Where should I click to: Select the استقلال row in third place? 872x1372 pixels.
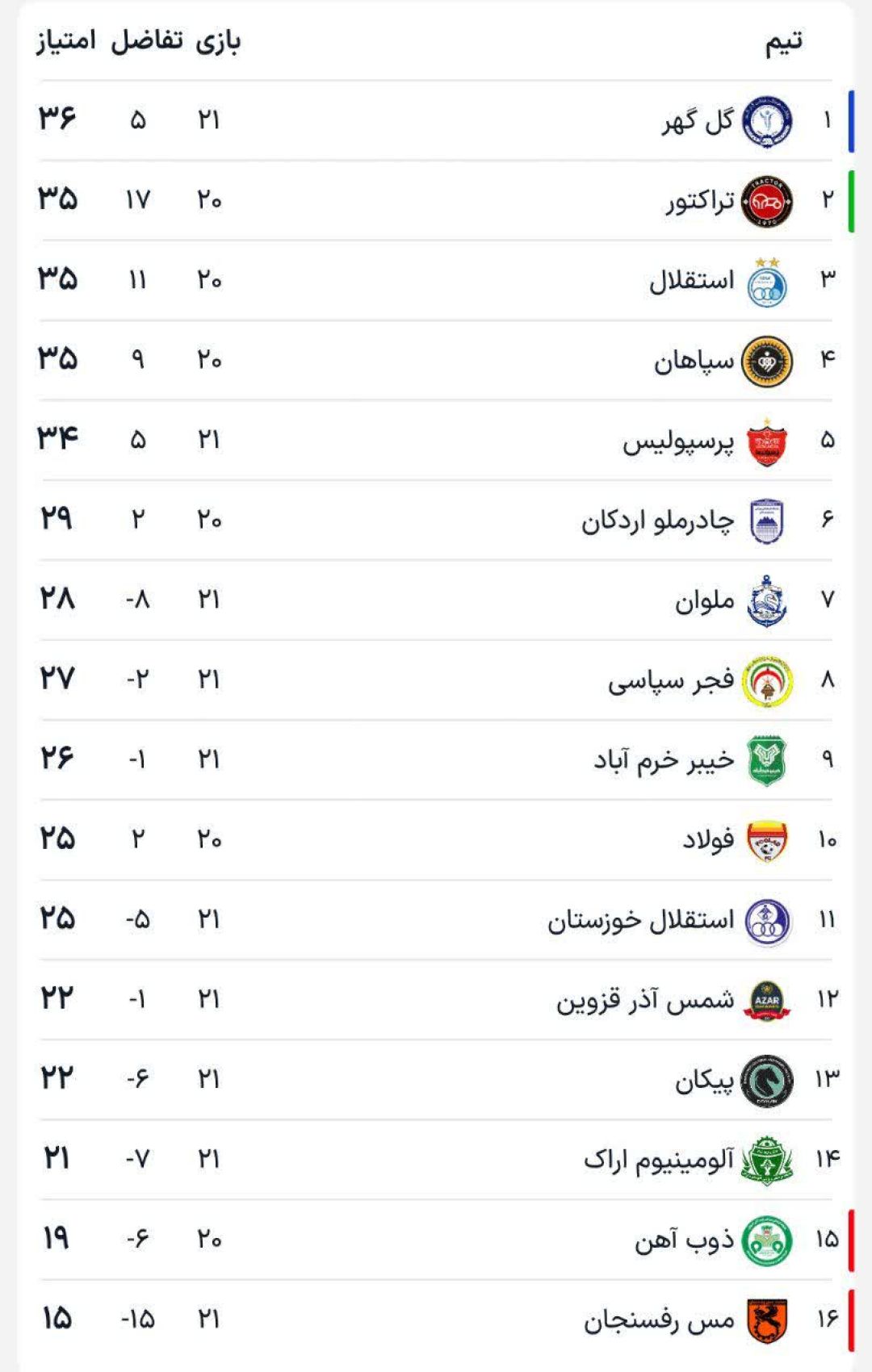tap(436, 281)
